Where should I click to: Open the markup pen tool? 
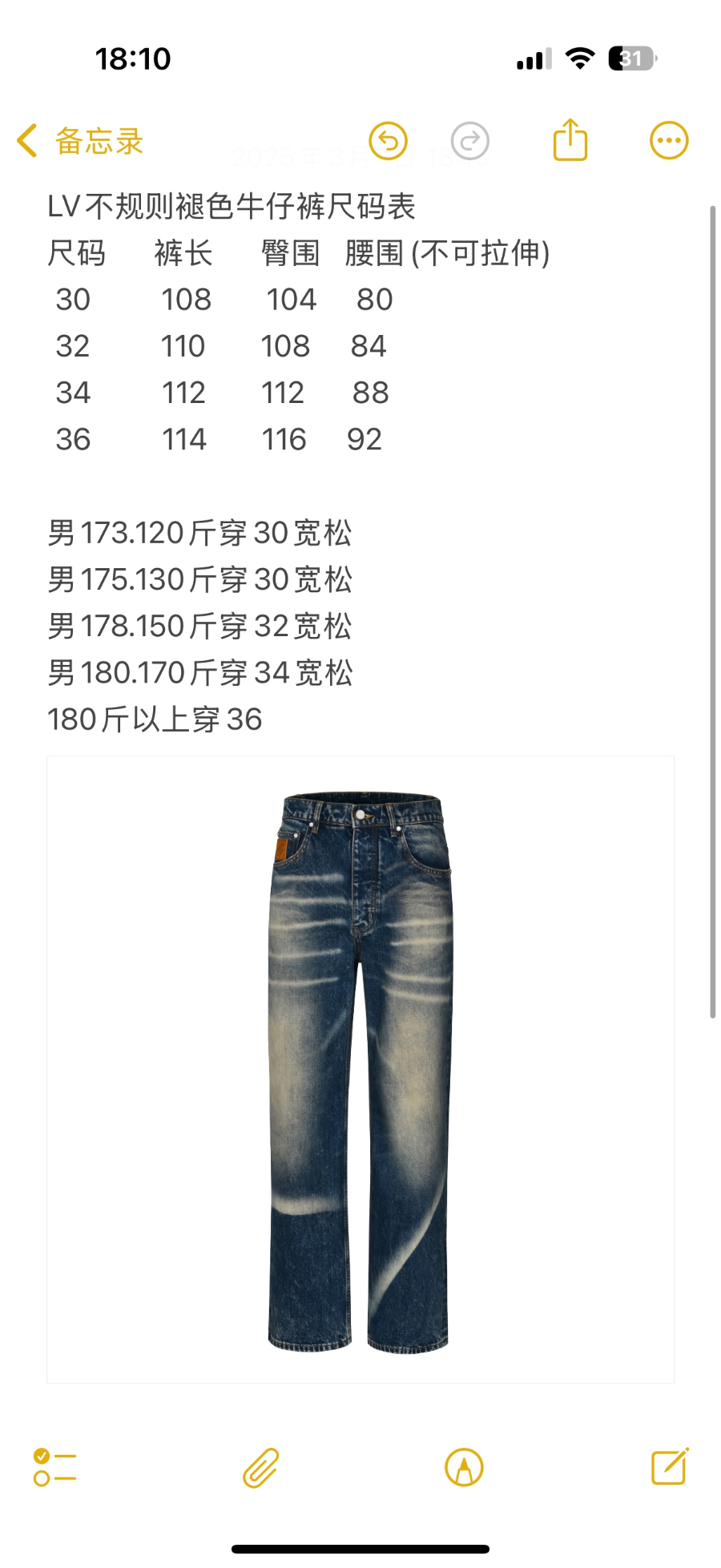[x=464, y=1468]
